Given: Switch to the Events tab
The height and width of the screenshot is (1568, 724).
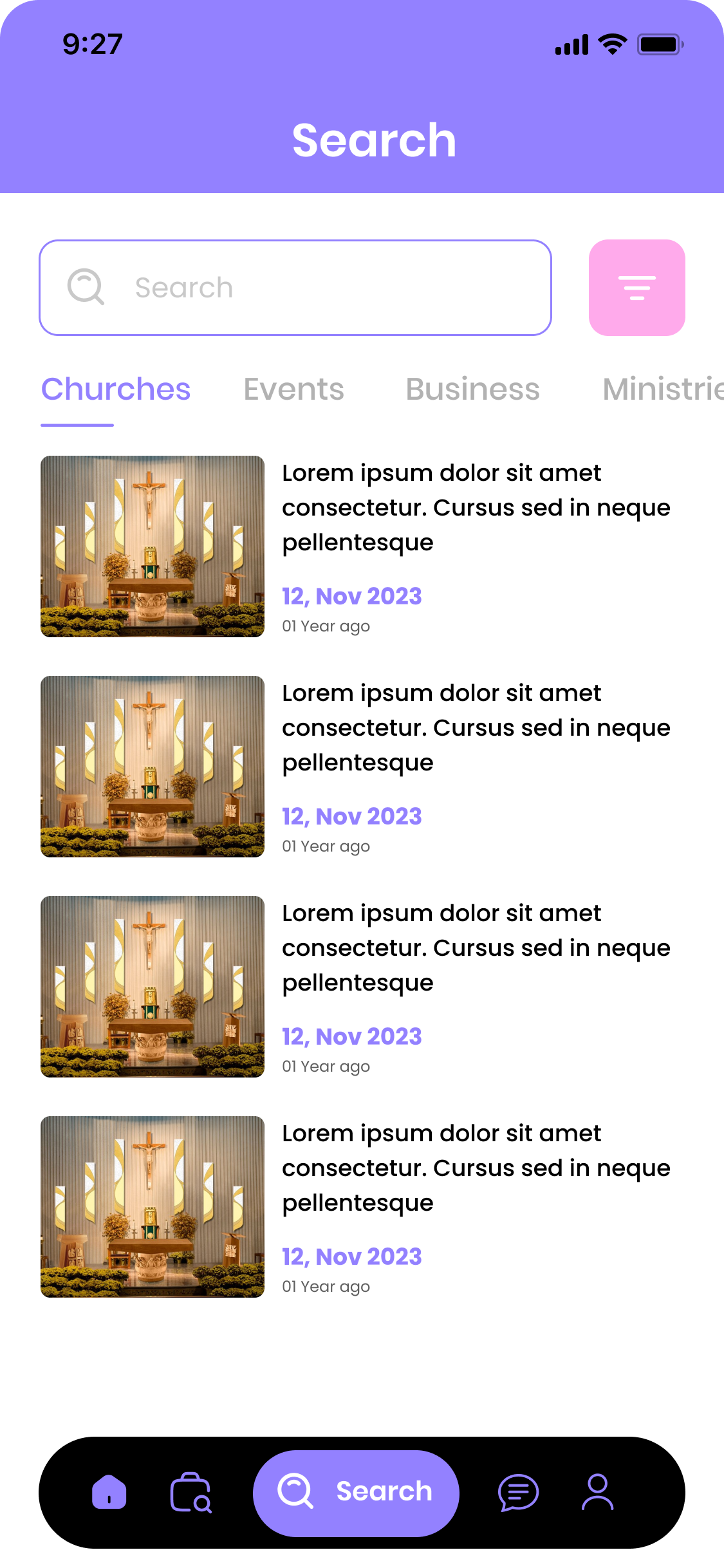Looking at the screenshot, I should point(293,389).
